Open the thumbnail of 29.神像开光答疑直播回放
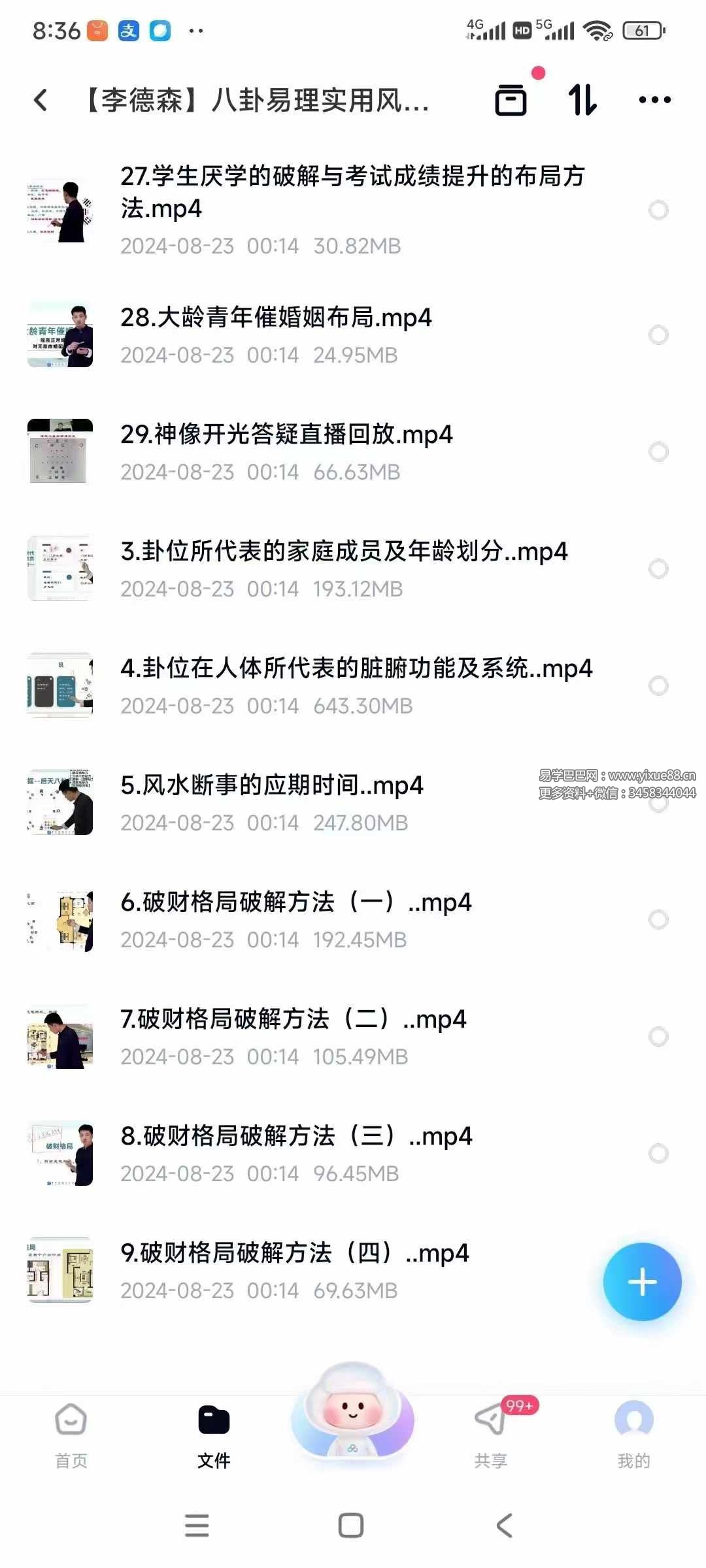This screenshot has width=706, height=1568. [59, 451]
